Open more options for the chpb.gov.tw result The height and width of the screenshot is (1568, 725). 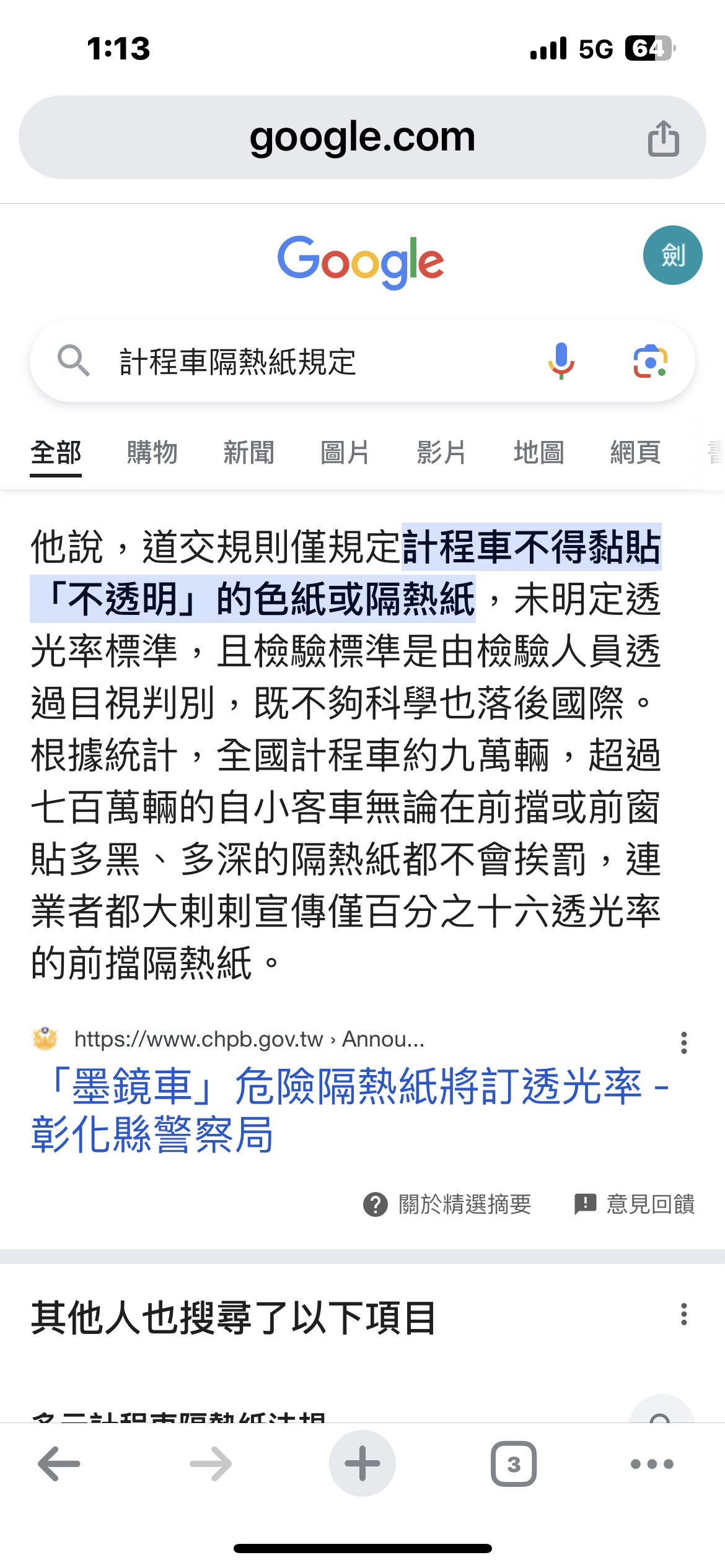coord(683,1043)
